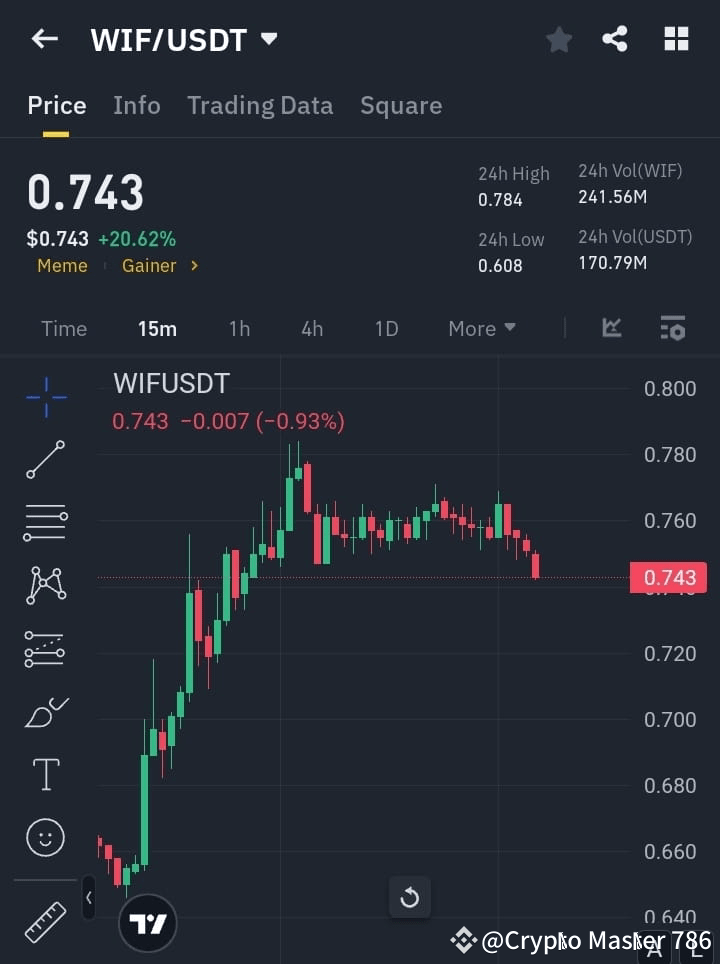Switch to the Trading Data tab
Image resolution: width=720 pixels, height=964 pixels.
point(260,105)
